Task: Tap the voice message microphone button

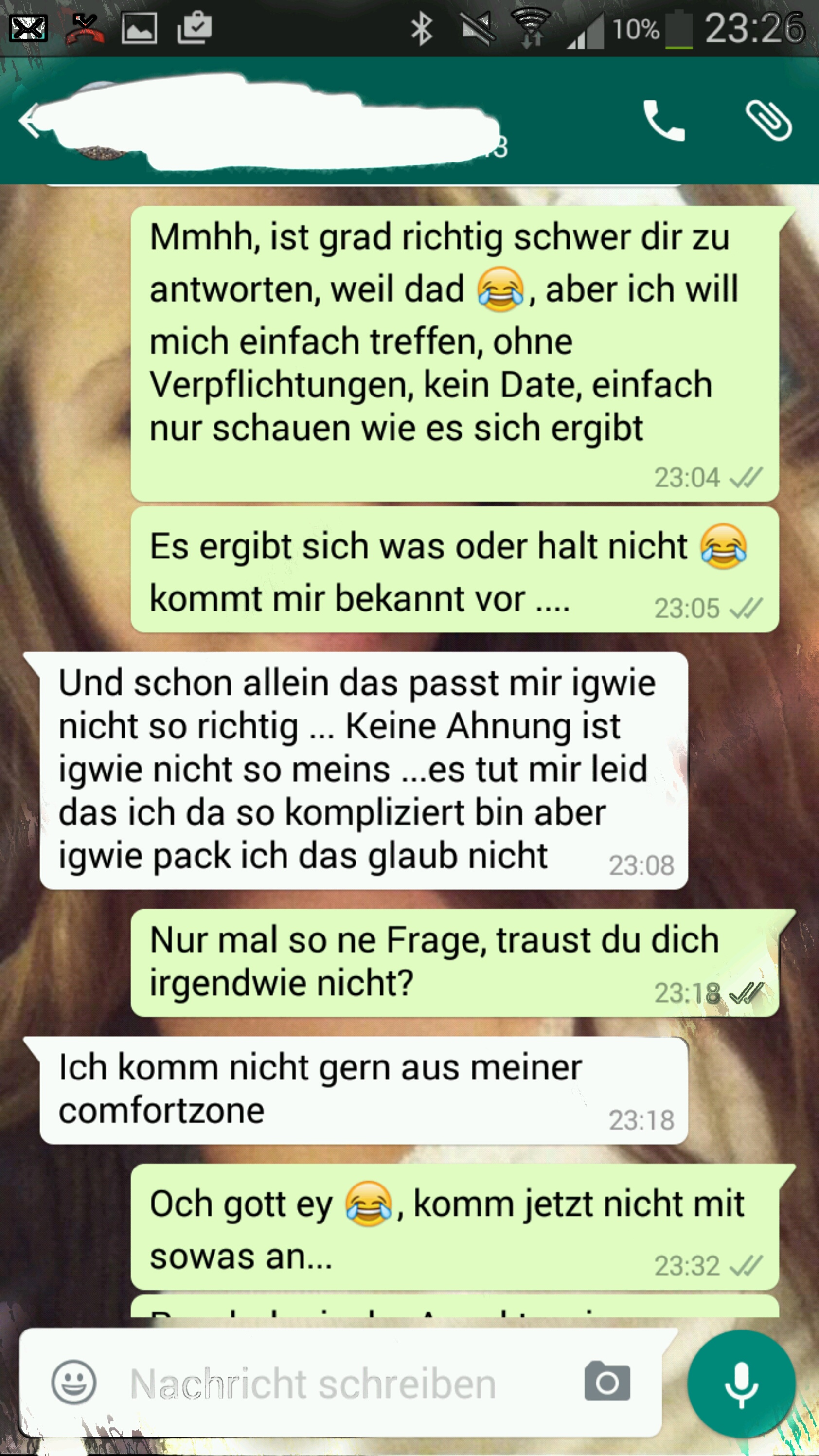Action: click(x=741, y=1384)
